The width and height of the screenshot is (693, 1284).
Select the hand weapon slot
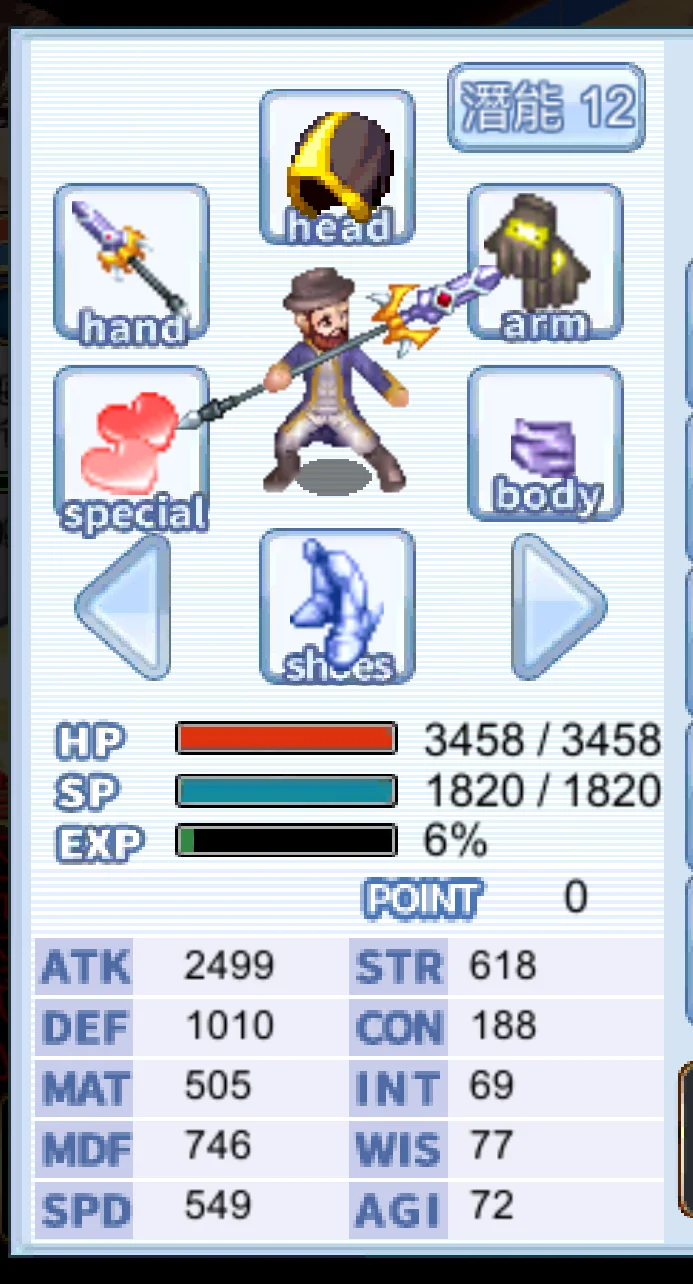(x=131, y=263)
